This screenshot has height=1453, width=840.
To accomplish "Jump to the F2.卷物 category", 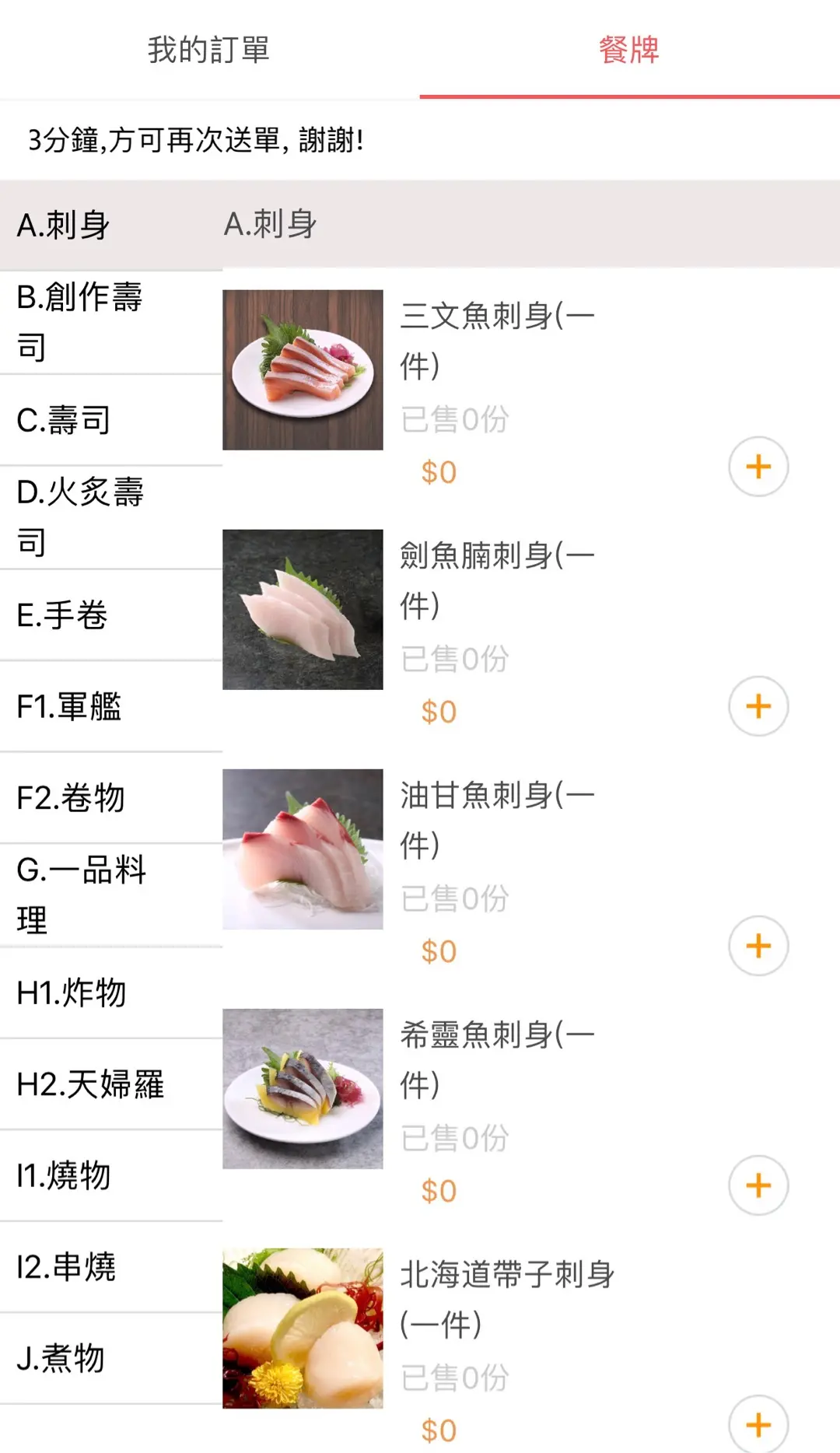I will coord(110,798).
